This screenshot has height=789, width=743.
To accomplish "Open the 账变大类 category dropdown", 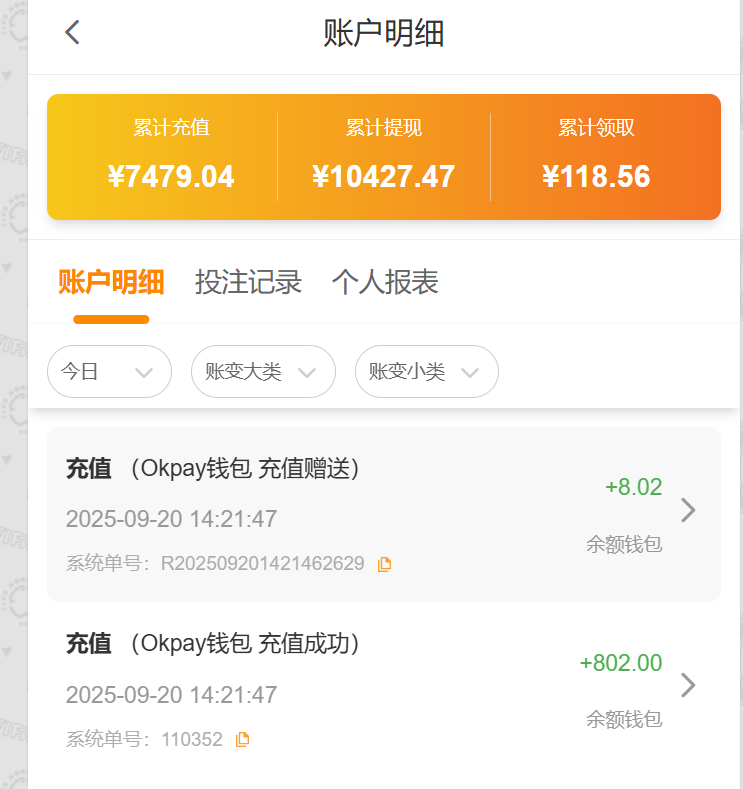I will (x=263, y=371).
